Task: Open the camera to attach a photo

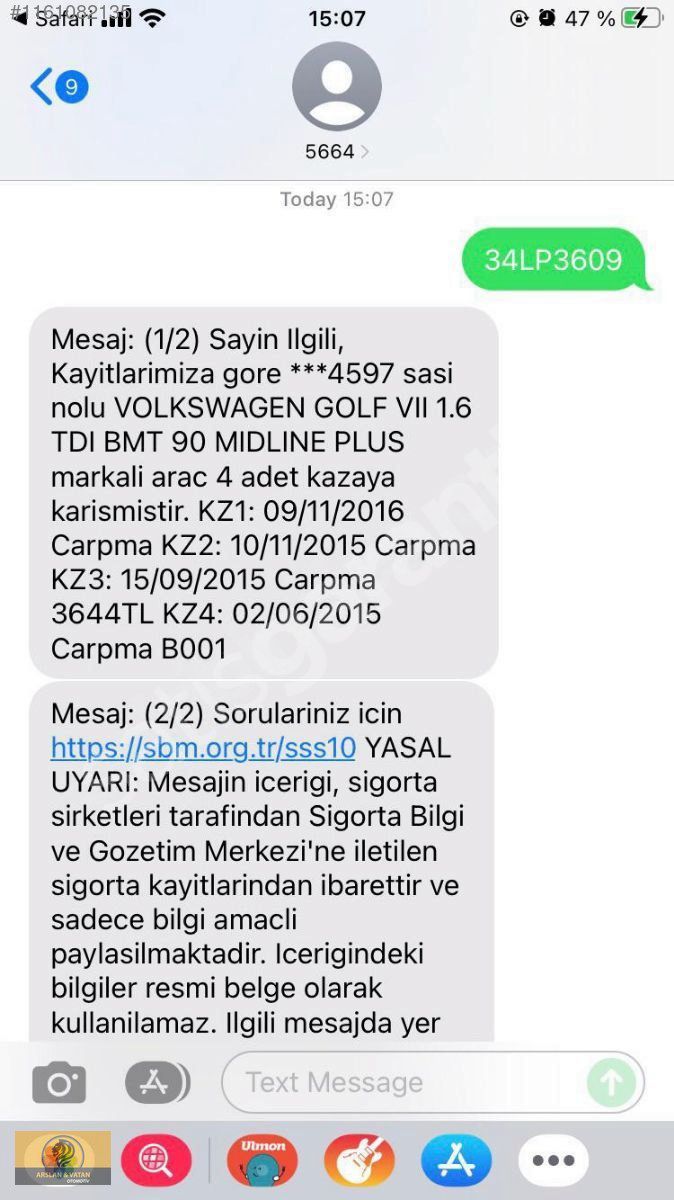Action: [59, 1083]
